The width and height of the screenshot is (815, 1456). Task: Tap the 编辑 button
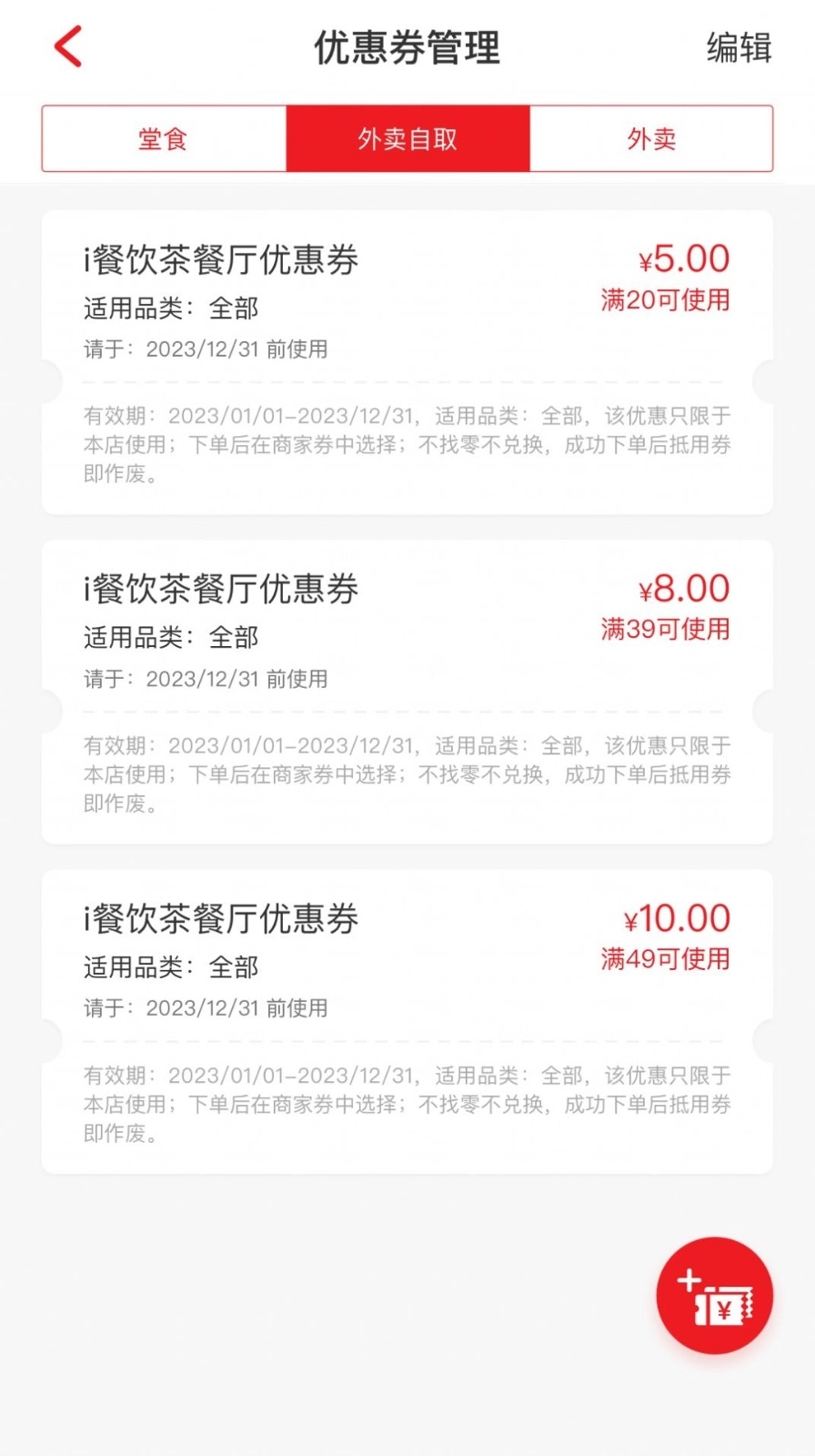tap(738, 48)
